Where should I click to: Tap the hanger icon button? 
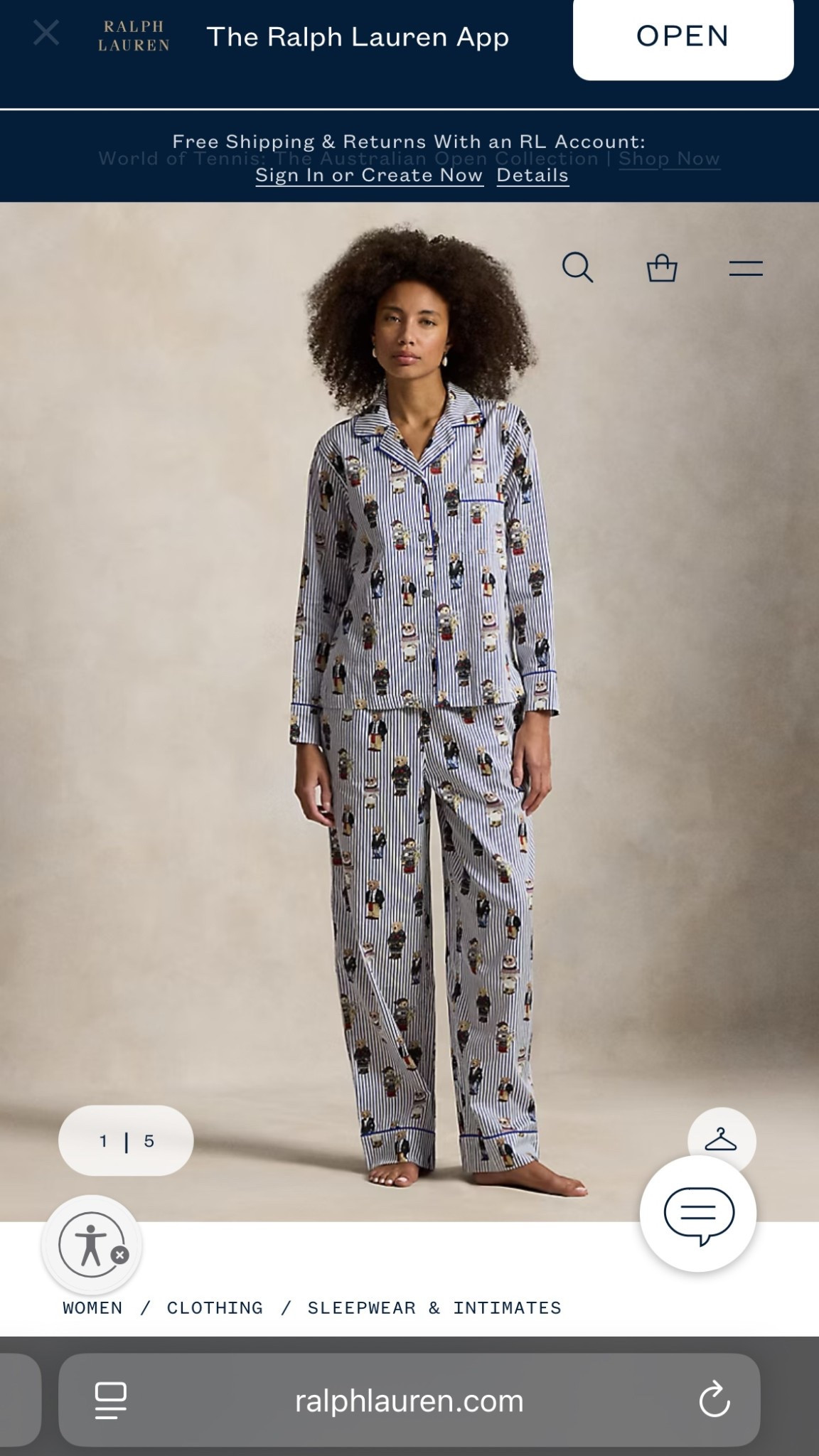(x=721, y=1138)
